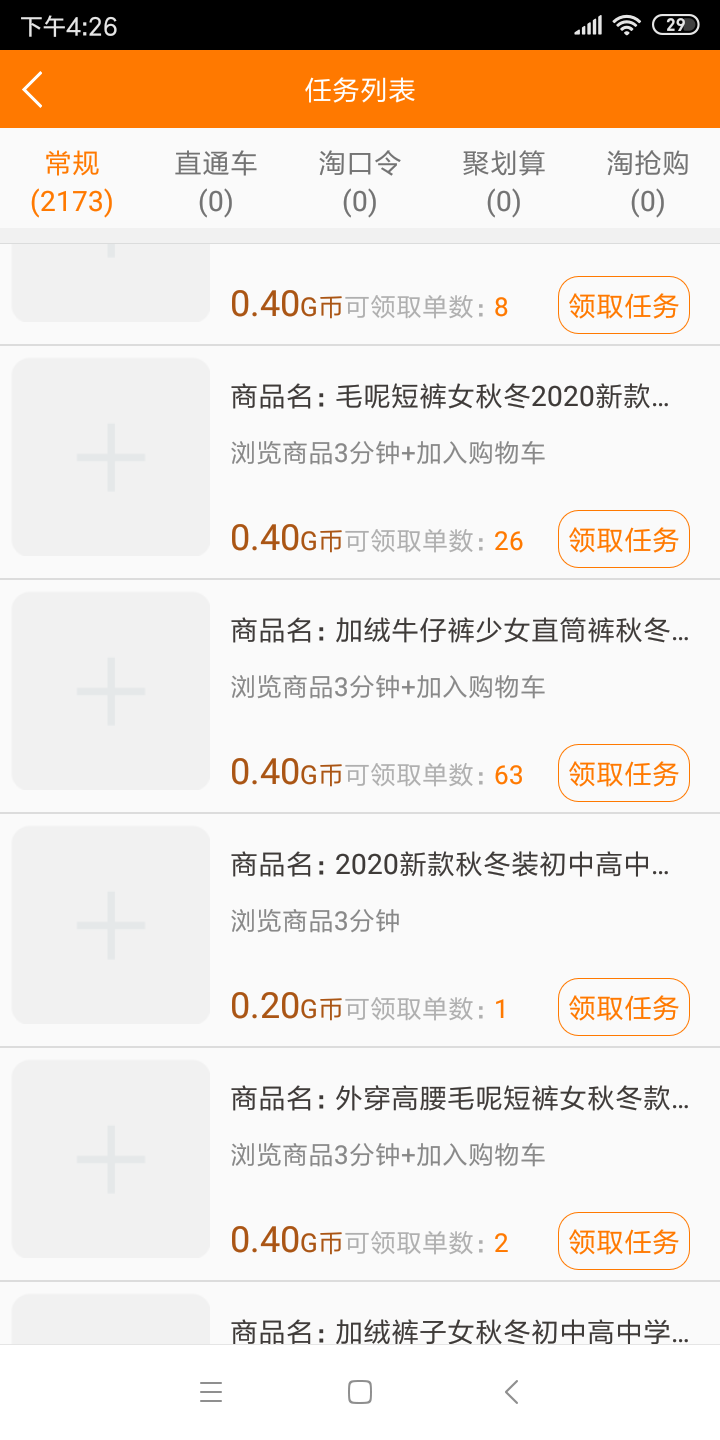Image resolution: width=720 pixels, height=1440 pixels.
Task: Select the 常规 (2173) tab
Action: (x=72, y=183)
